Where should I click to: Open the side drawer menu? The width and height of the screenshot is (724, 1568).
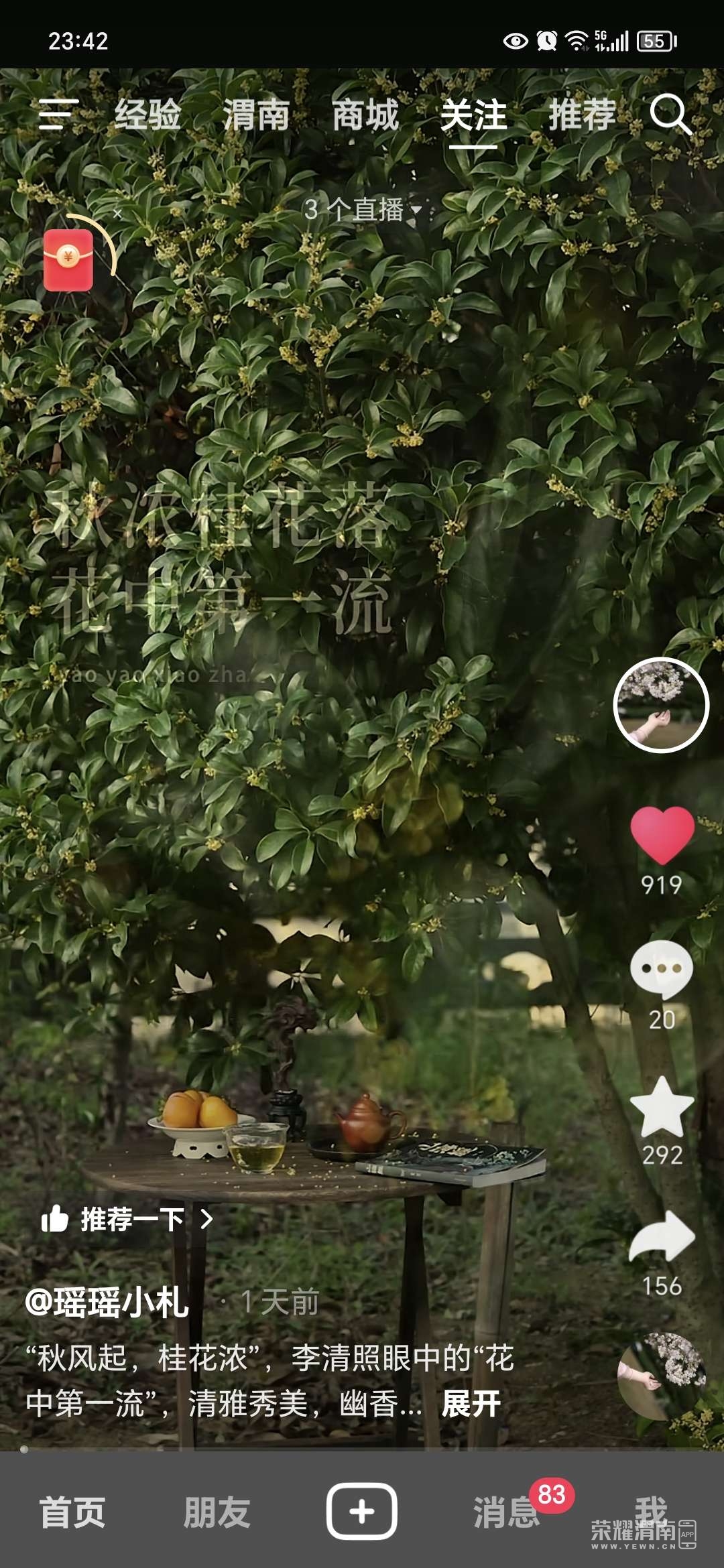pyautogui.click(x=58, y=115)
